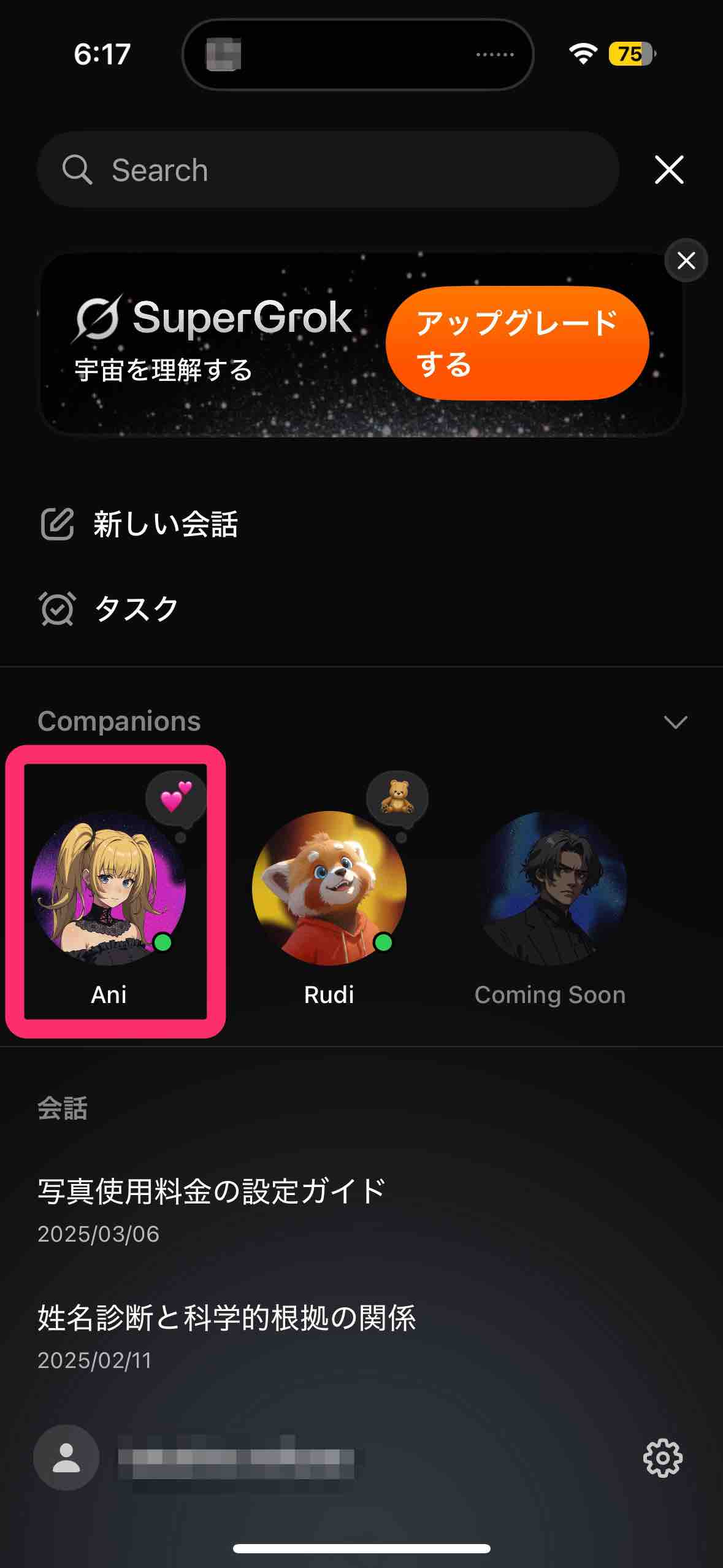Collapse the Companions section
This screenshot has height=1568, width=723.
(x=675, y=722)
